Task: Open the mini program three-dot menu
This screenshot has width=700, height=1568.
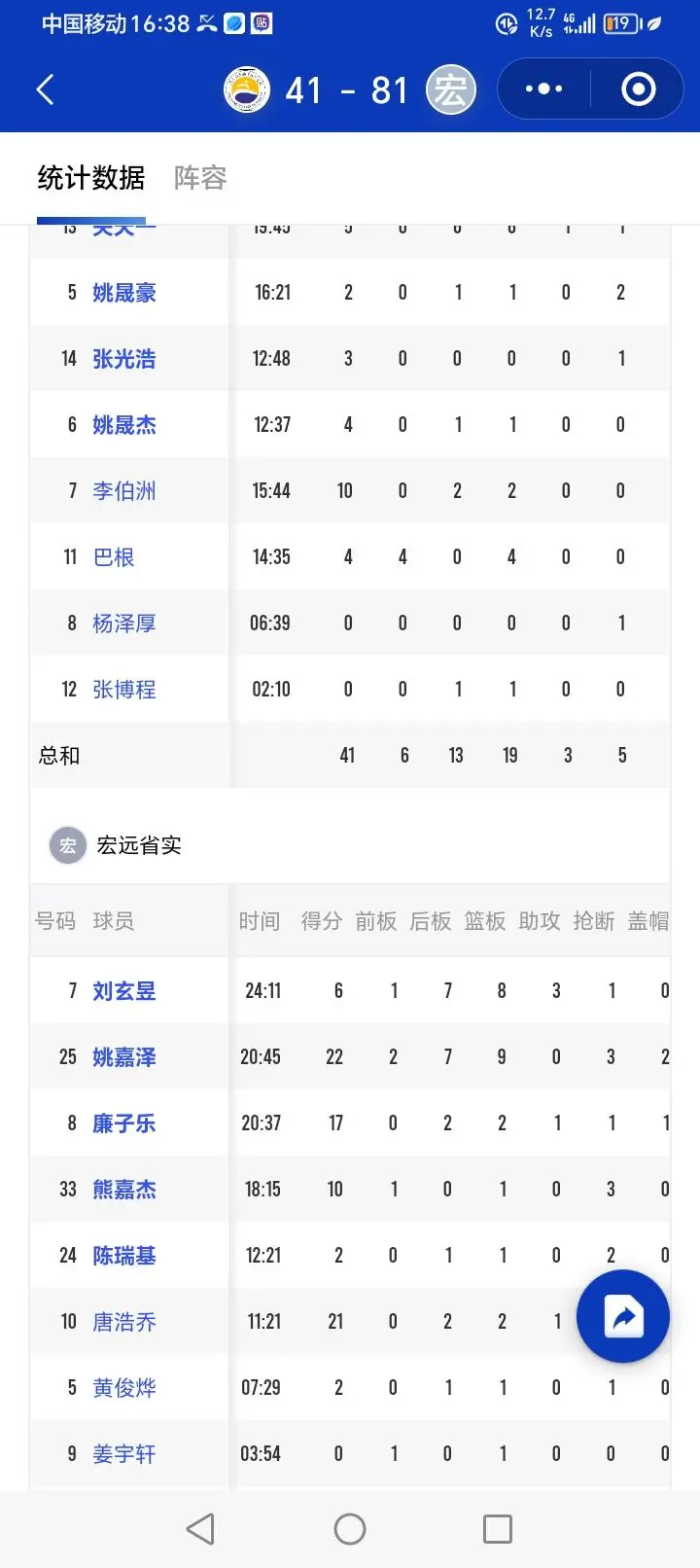Action: (x=543, y=89)
